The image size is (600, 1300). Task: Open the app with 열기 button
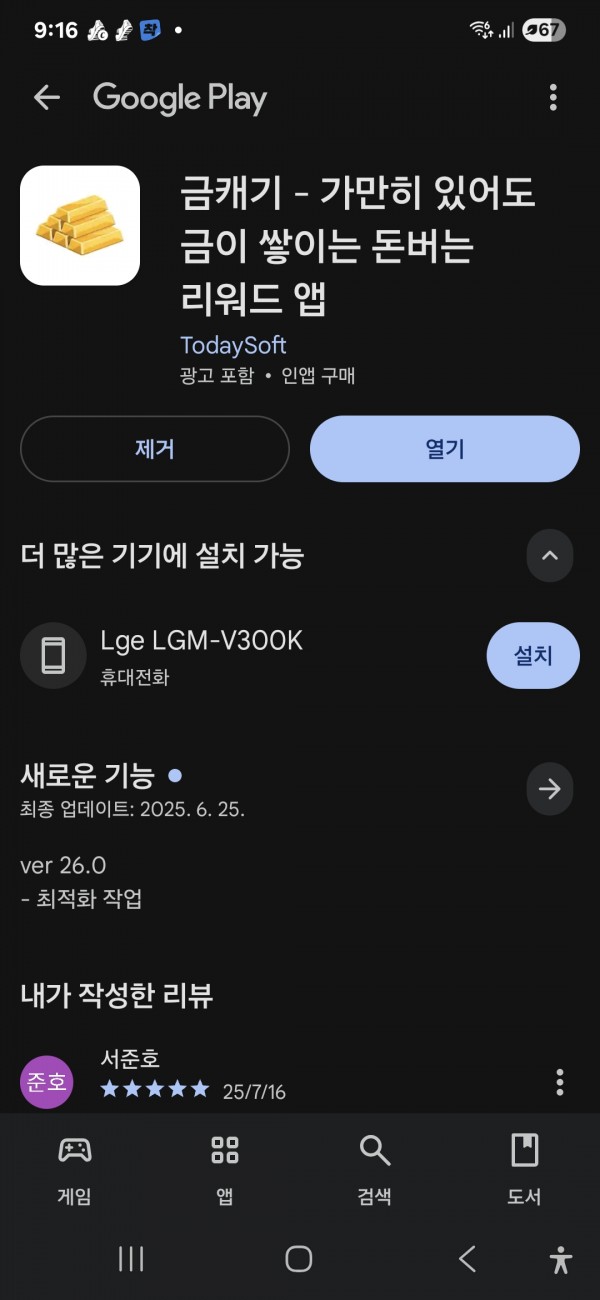point(445,449)
